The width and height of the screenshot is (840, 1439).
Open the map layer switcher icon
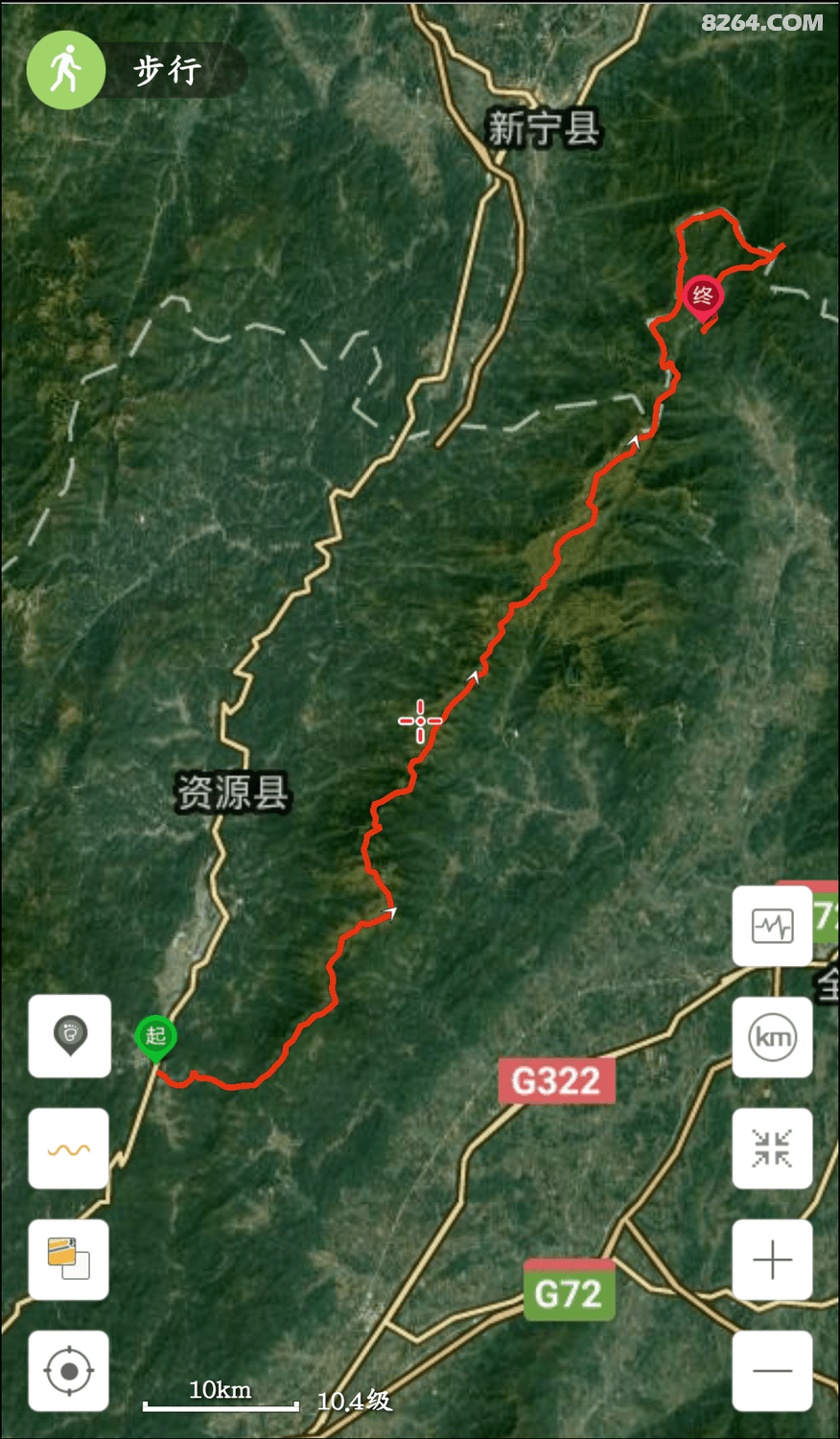[x=68, y=1261]
